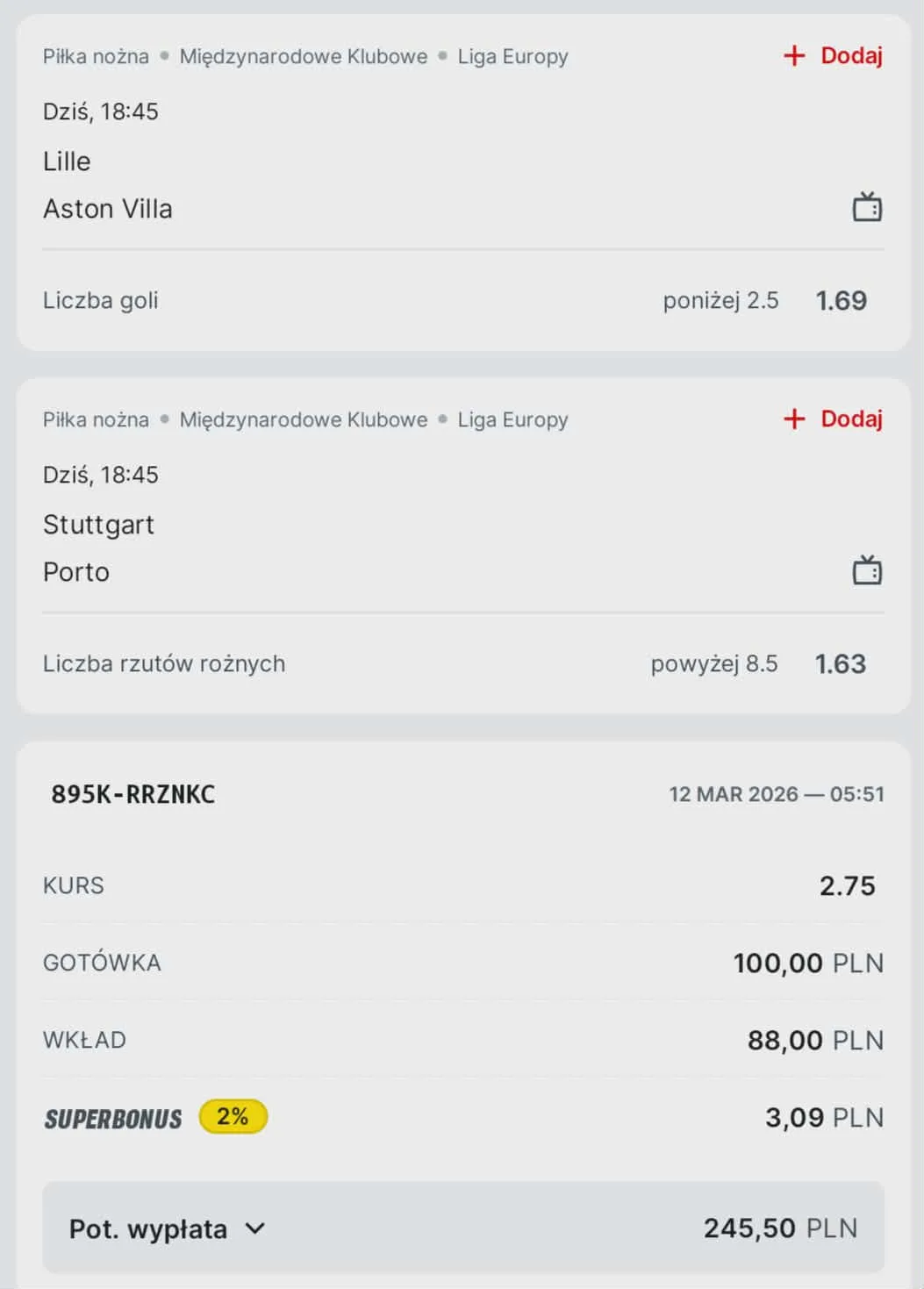Viewport: 924px width, 1289px height.
Task: Expand odds details via 1.63 selection
Action: point(838,663)
